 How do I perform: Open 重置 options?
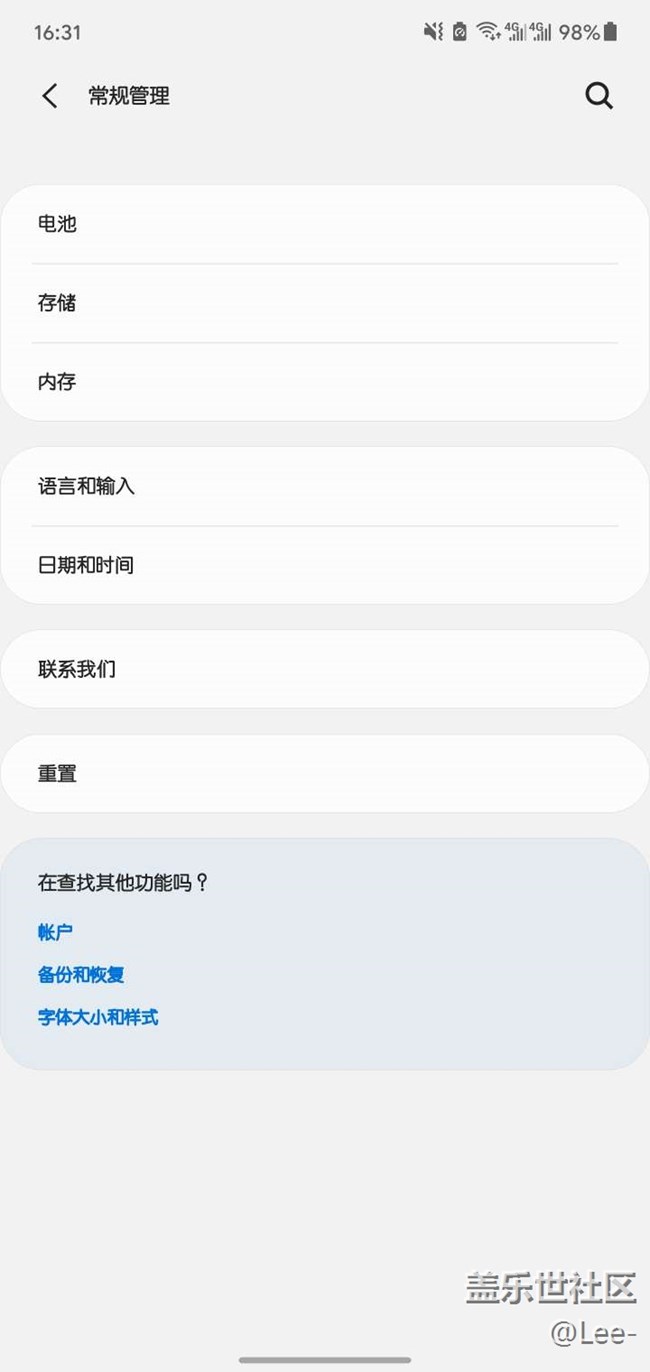pyautogui.click(x=325, y=774)
